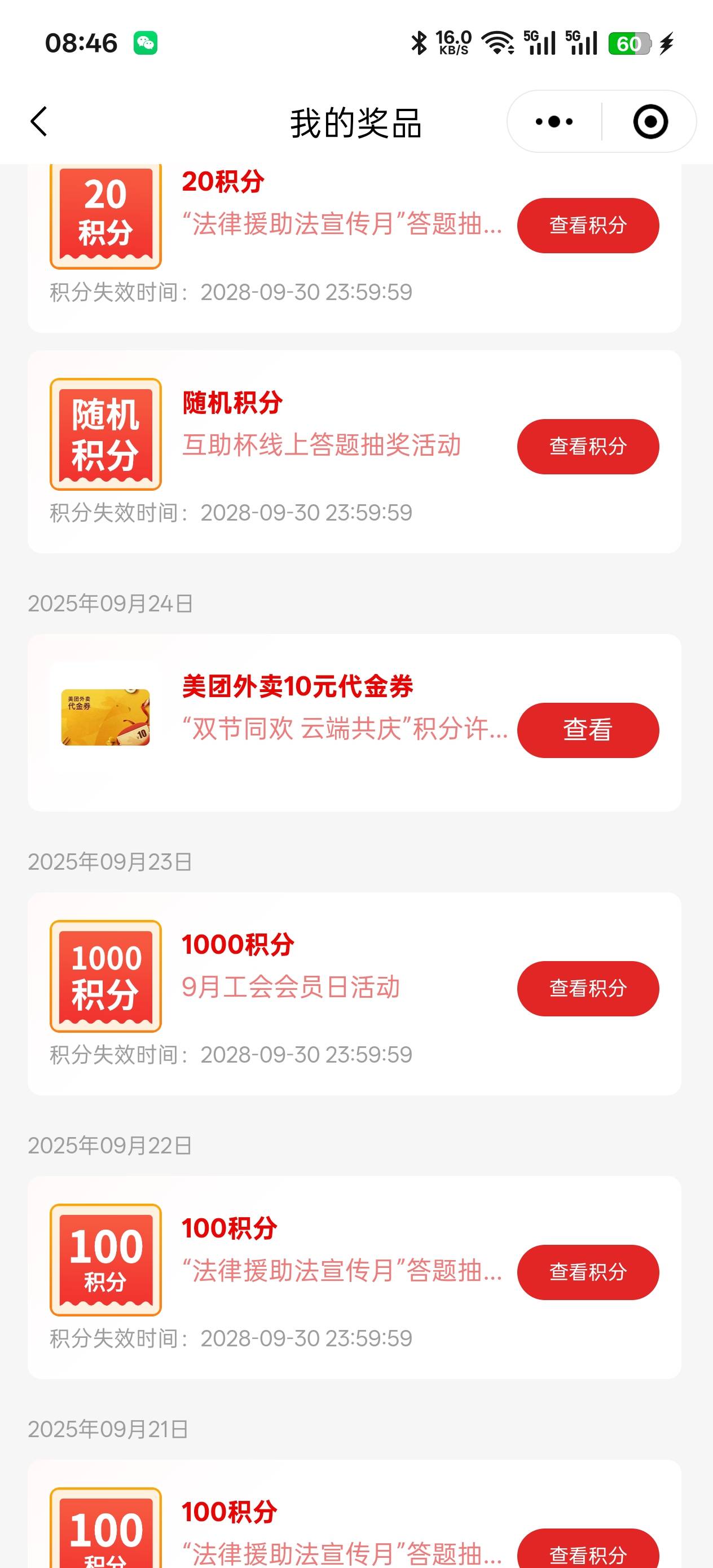The height and width of the screenshot is (1568, 713).
Task: Tap 查看积分 for the 20积分 prize
Action: point(588,225)
